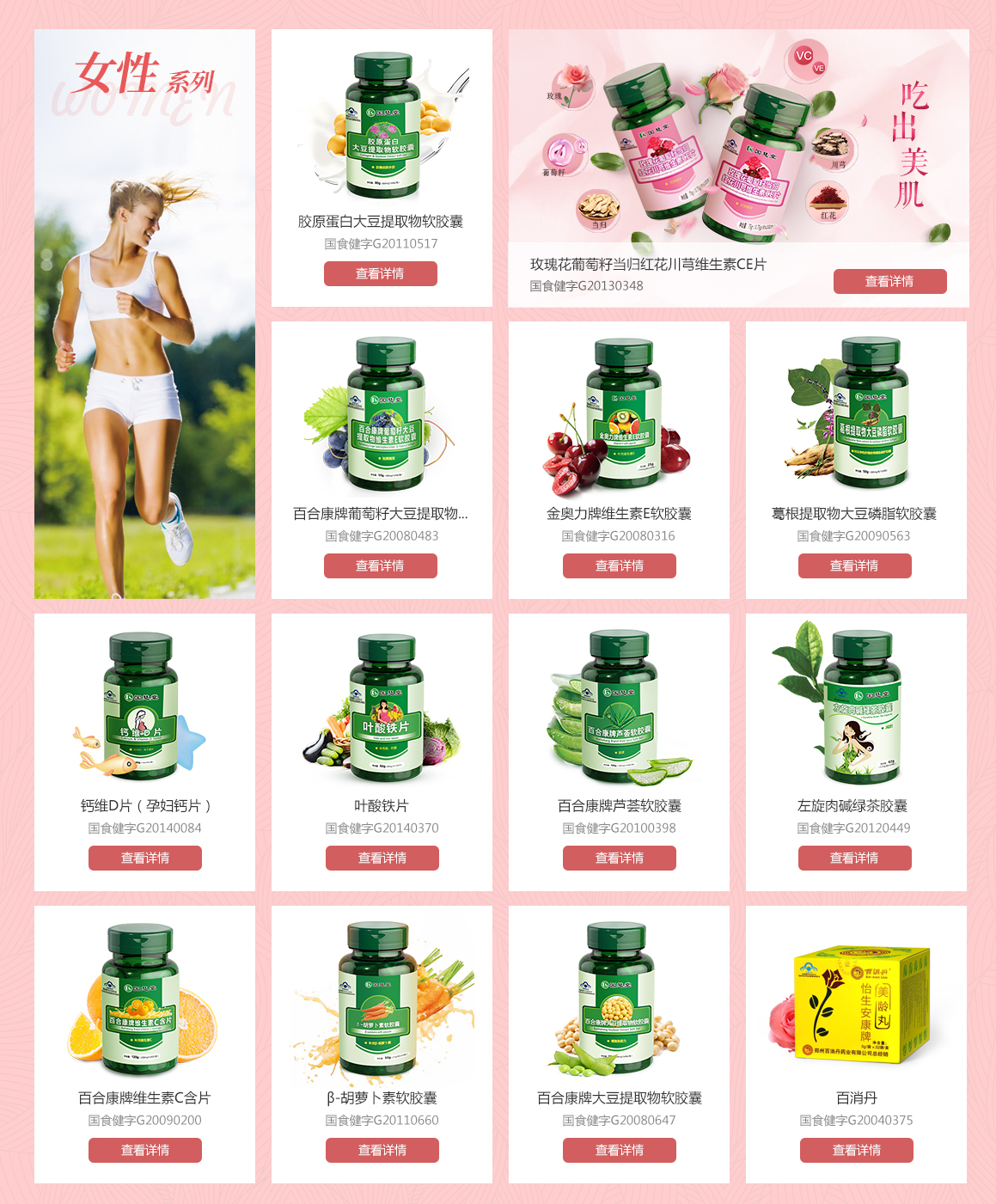The height and width of the screenshot is (1204, 996).
Task: Open the 女性系列 women category banner
Action: click(x=144, y=314)
